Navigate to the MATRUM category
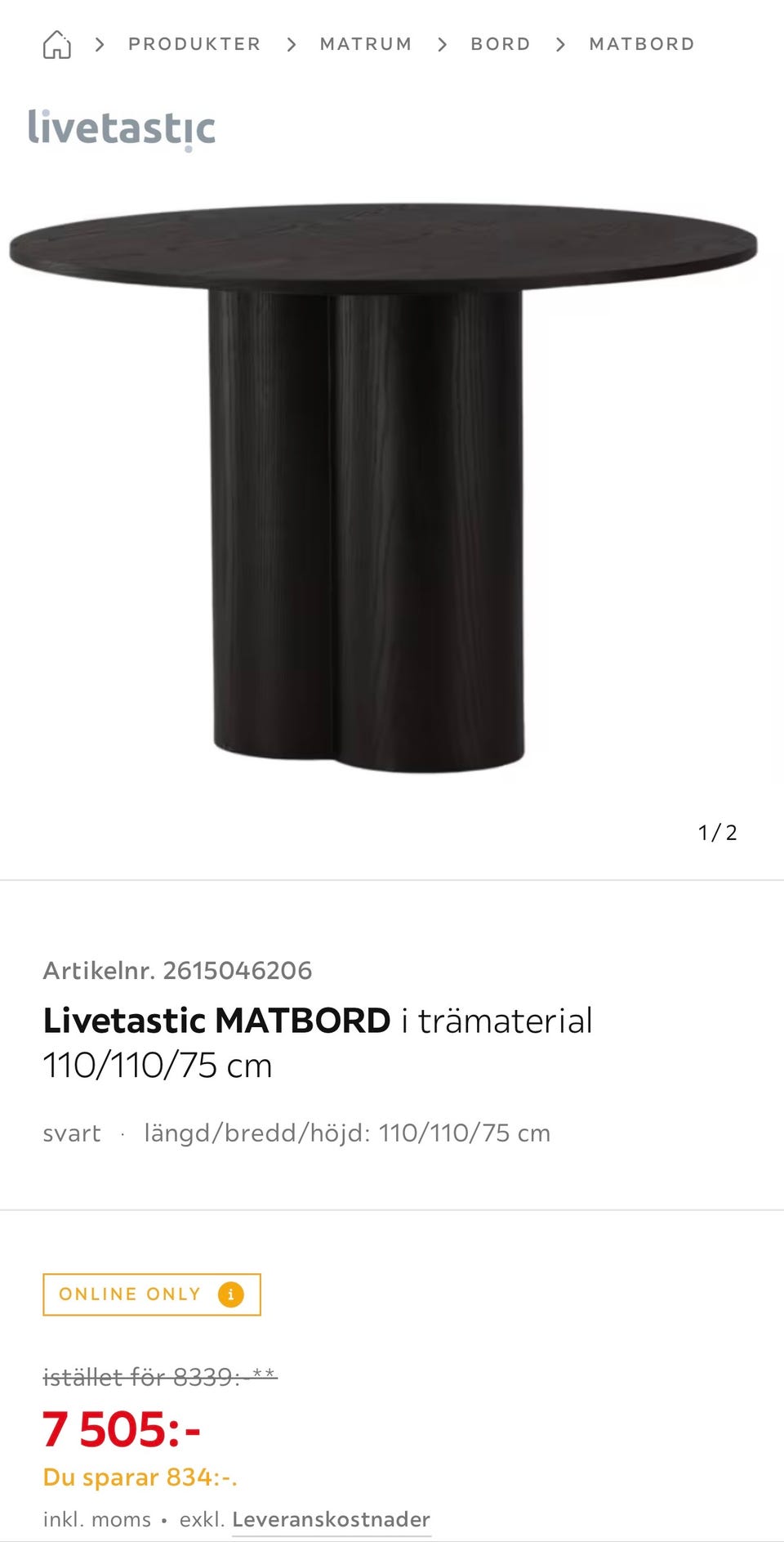This screenshot has height=1542, width=784. pos(366,44)
